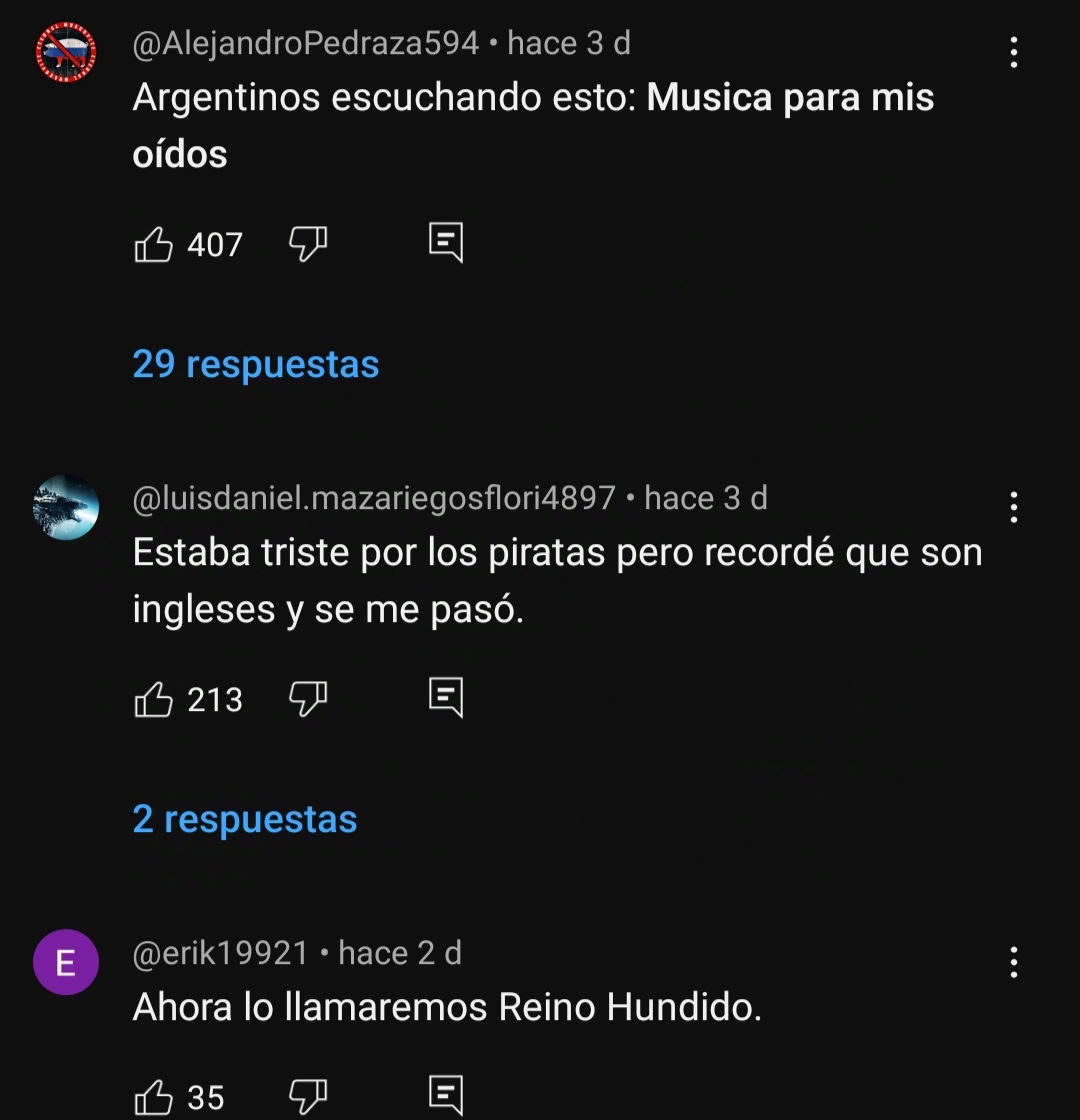Reply to the Argentinos escuchando esto comment
This screenshot has height=1120, width=1080.
(x=446, y=243)
